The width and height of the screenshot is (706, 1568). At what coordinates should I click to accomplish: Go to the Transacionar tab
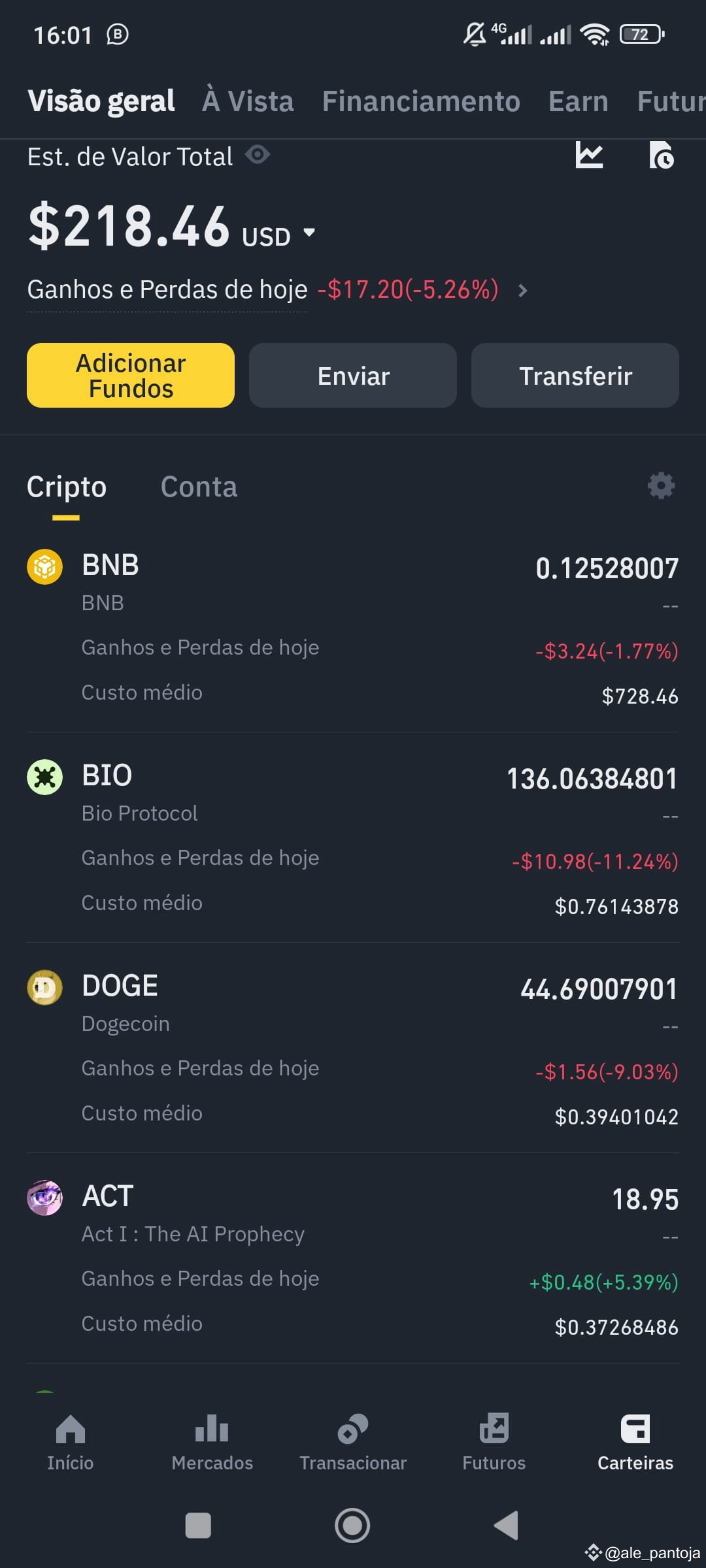point(353,1443)
